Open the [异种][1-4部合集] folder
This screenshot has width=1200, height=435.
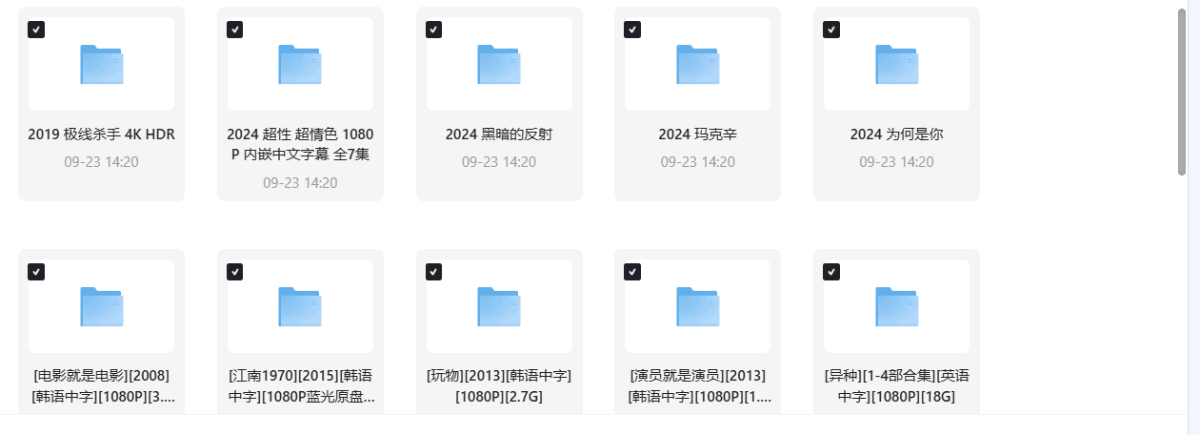click(x=897, y=306)
